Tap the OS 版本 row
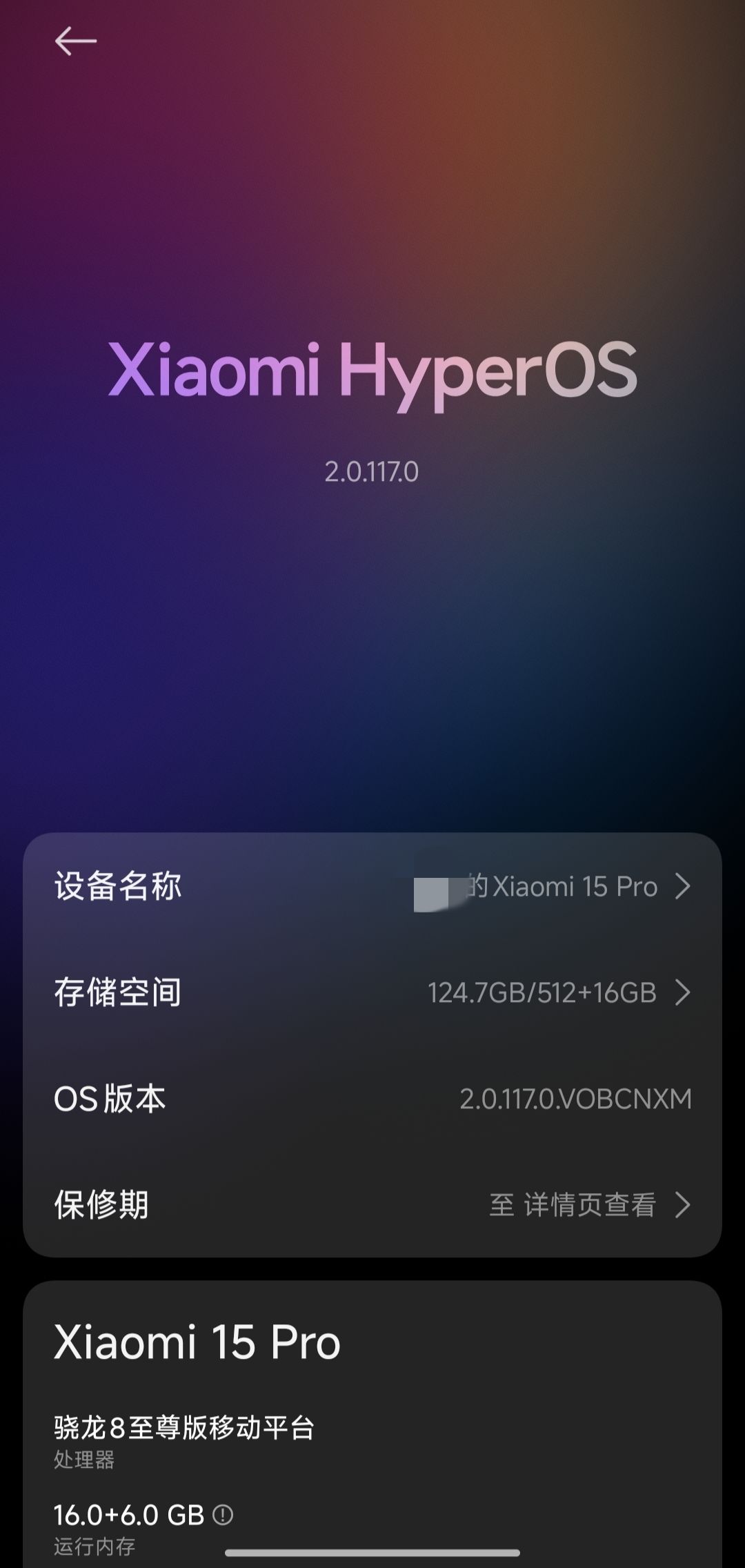Screen dimensions: 745x1568 372,1099
